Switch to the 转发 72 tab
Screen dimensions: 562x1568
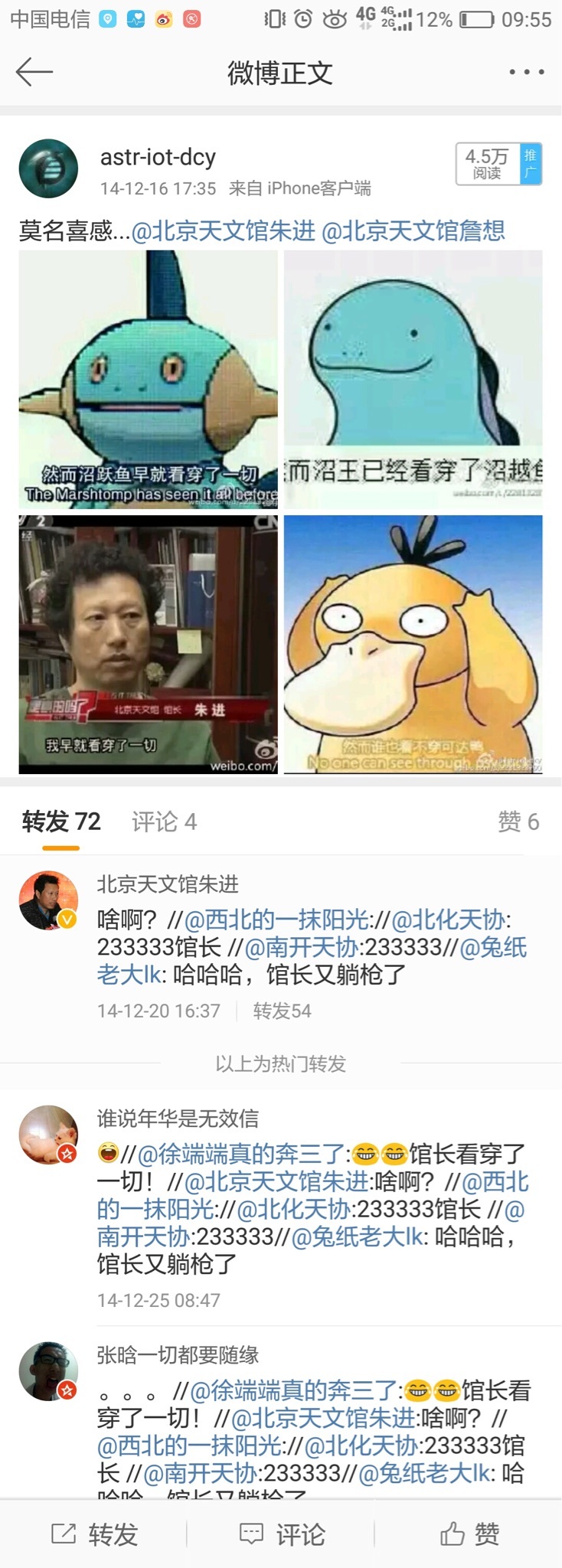coord(61,822)
